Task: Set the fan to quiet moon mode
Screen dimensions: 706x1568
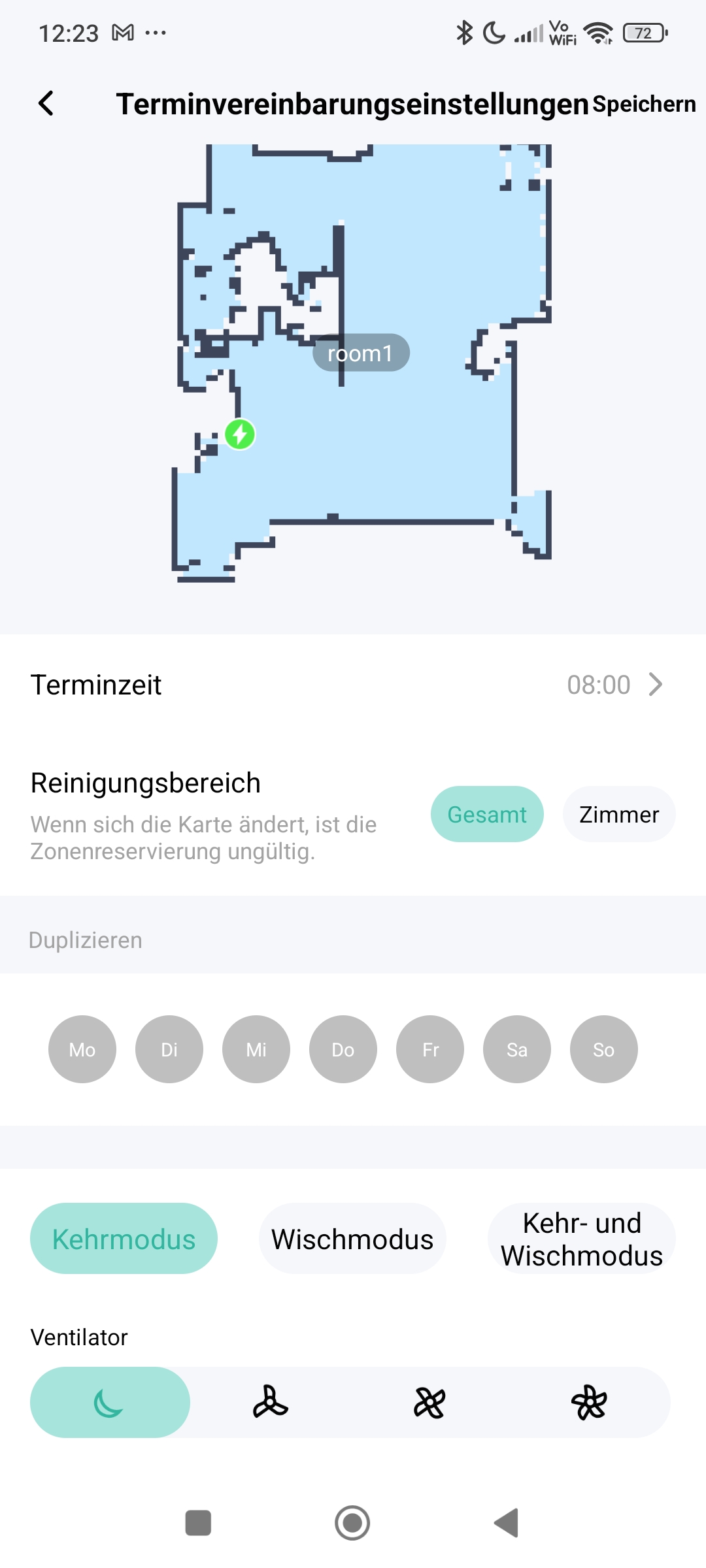Action: [x=110, y=1402]
